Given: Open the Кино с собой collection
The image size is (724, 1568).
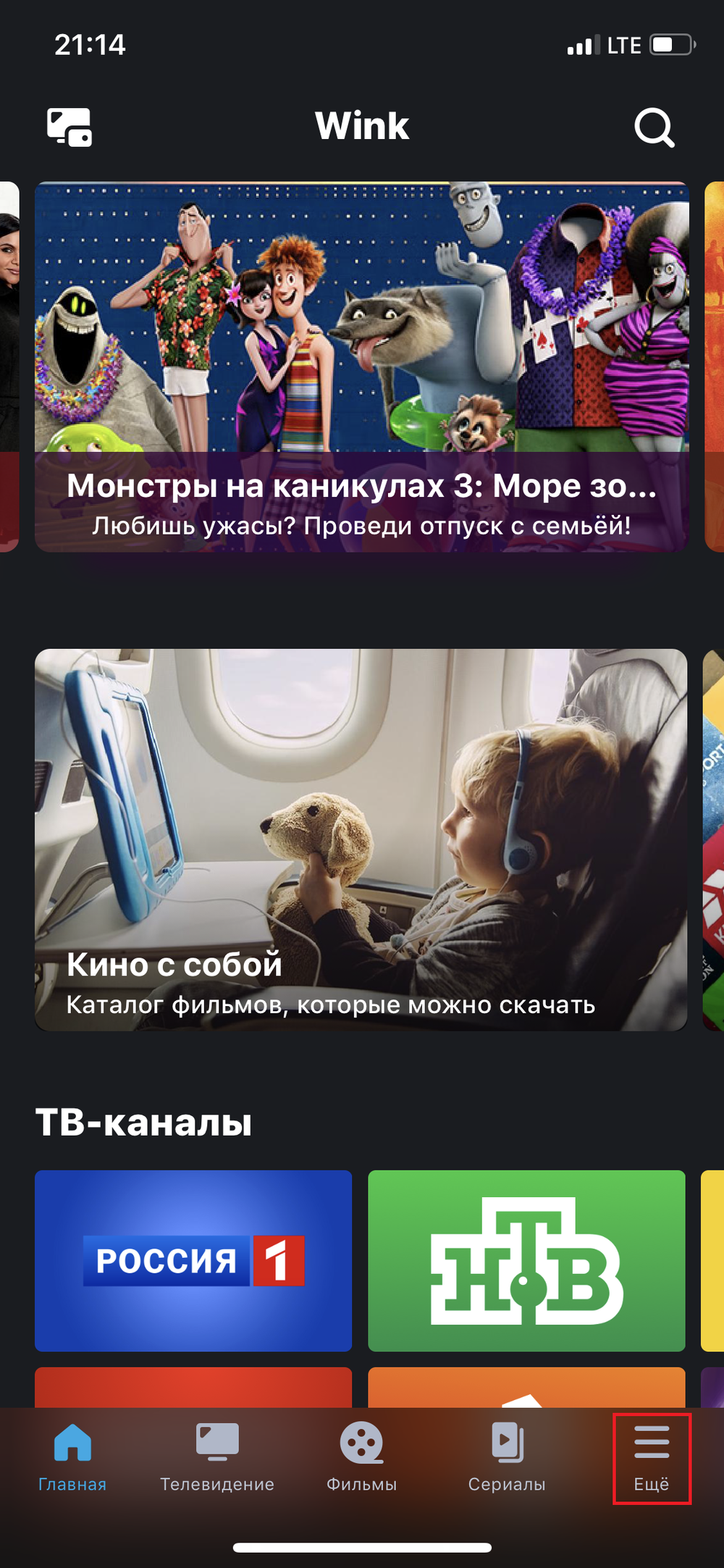Looking at the screenshot, I should pyautogui.click(x=361, y=839).
